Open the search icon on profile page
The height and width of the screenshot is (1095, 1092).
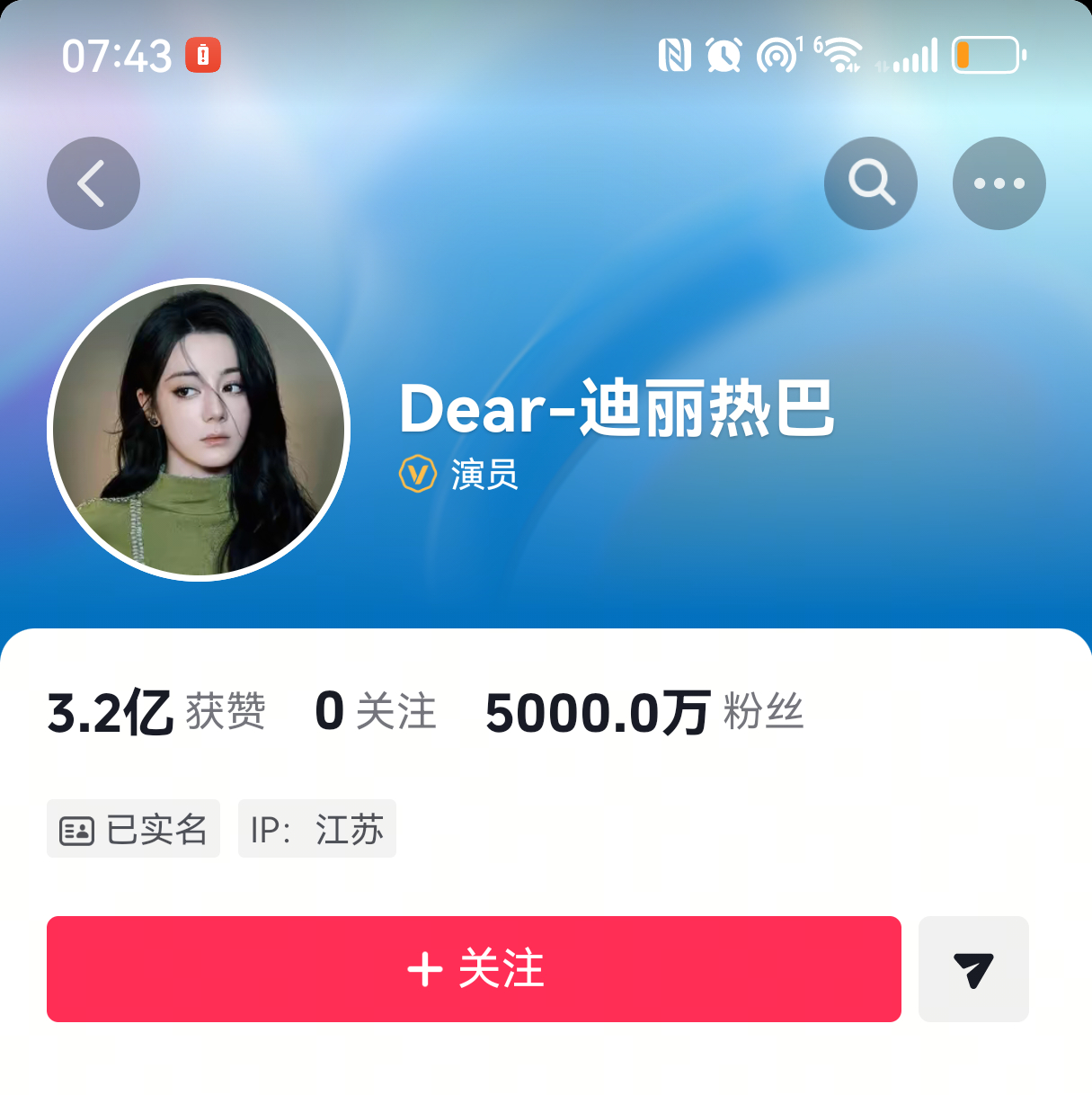(x=870, y=182)
